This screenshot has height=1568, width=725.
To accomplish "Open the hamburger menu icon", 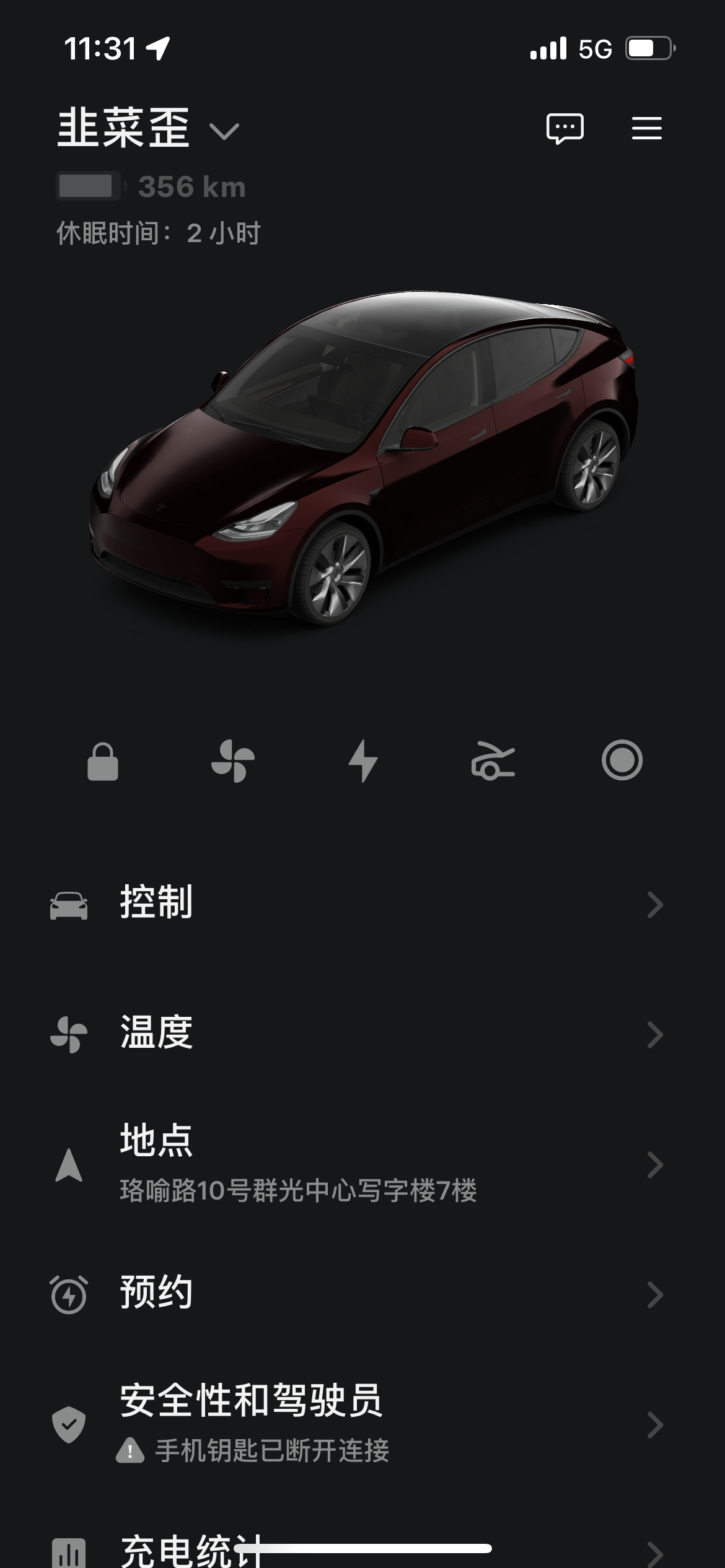I will [x=648, y=128].
